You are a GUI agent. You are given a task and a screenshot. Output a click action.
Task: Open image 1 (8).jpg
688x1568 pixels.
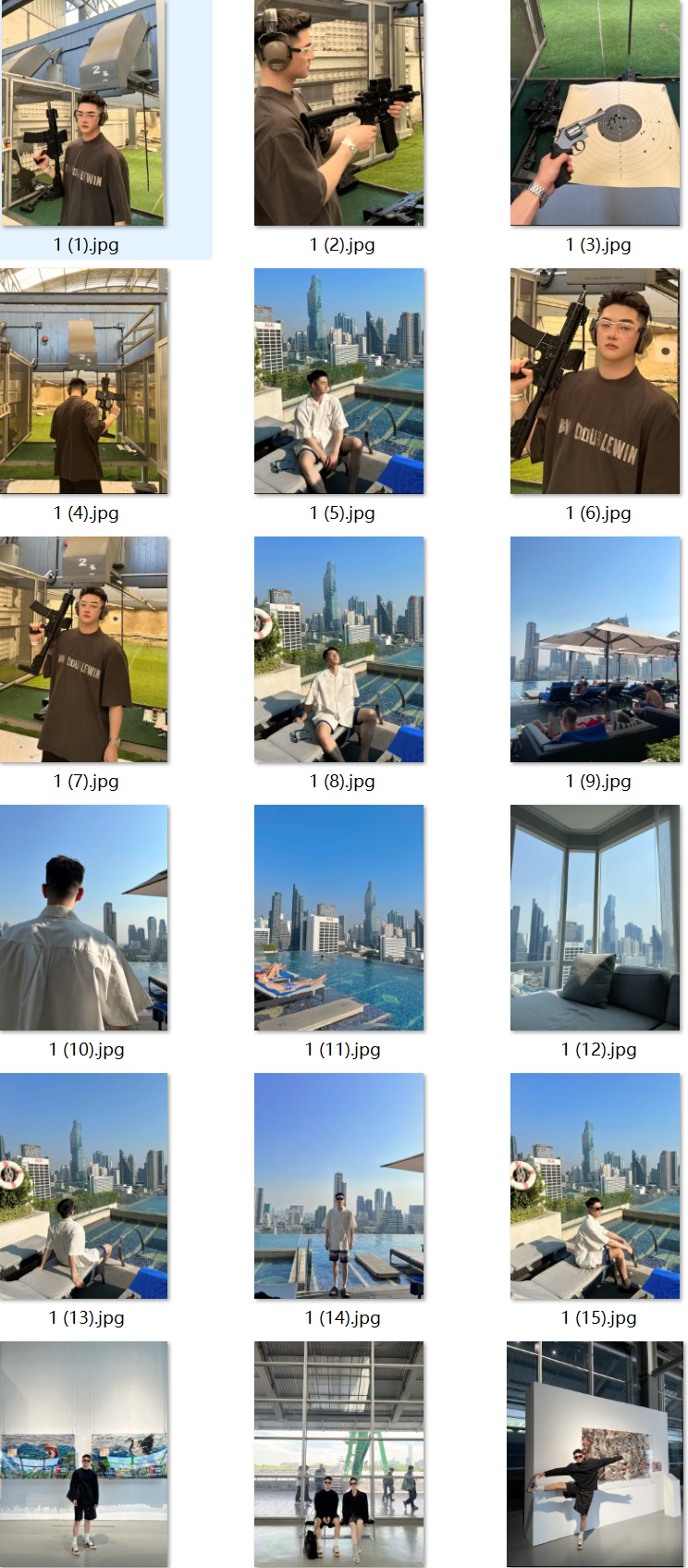(x=339, y=649)
